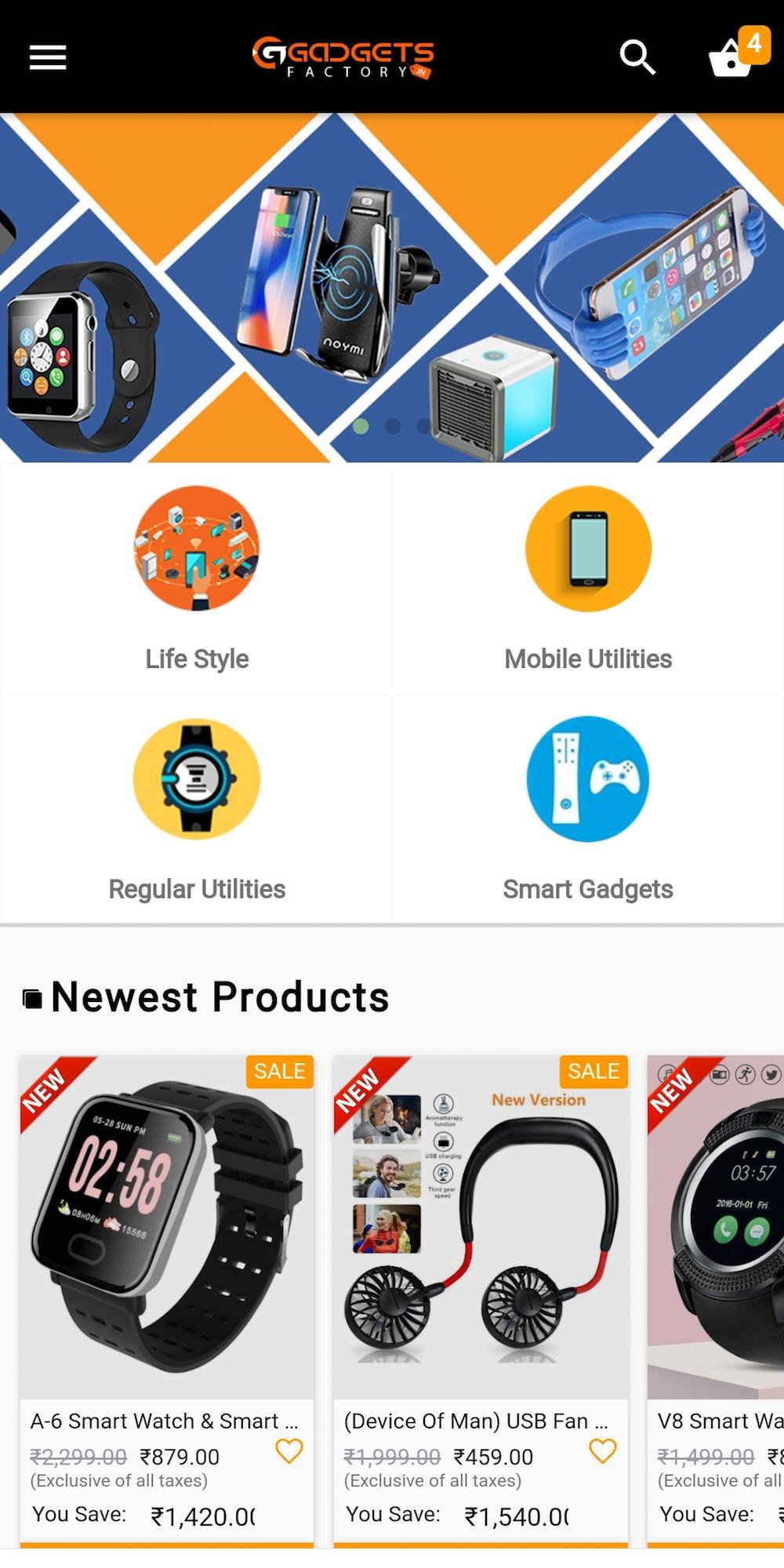Viewport: 784px width, 1568px height.
Task: Open the Newest Products section heading
Action: pyautogui.click(x=218, y=996)
